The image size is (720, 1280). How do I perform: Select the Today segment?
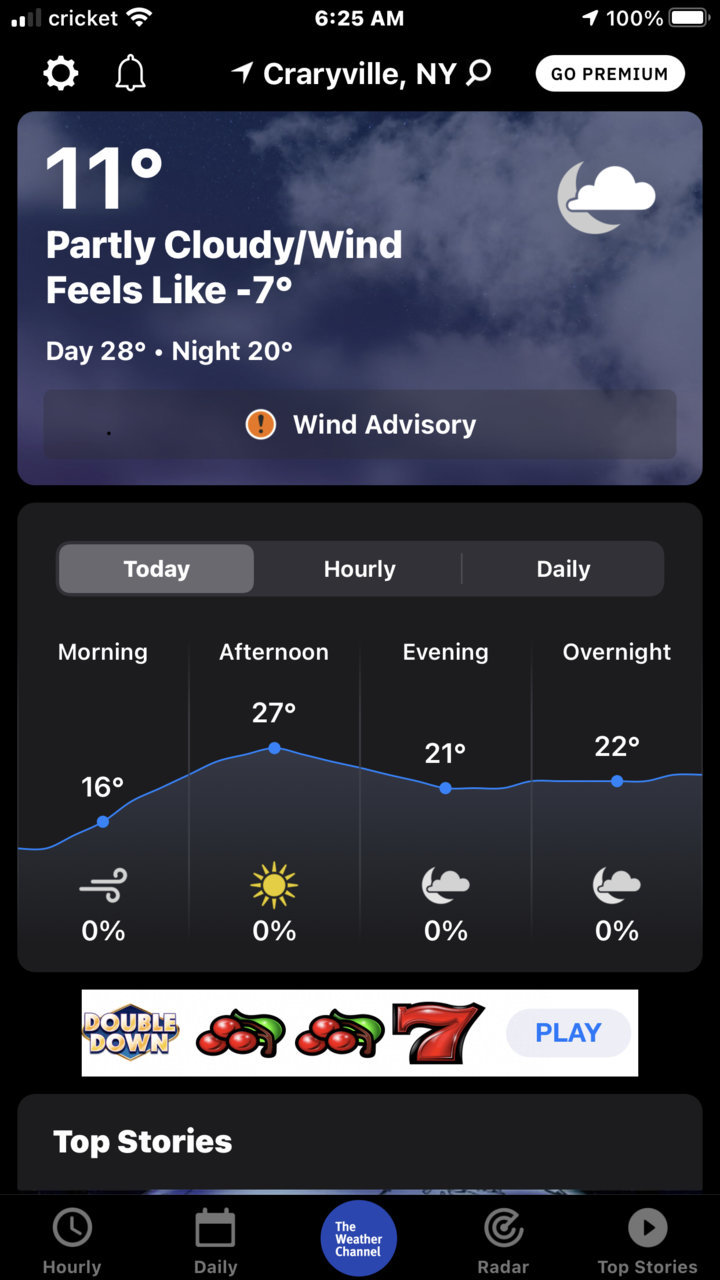[156, 569]
